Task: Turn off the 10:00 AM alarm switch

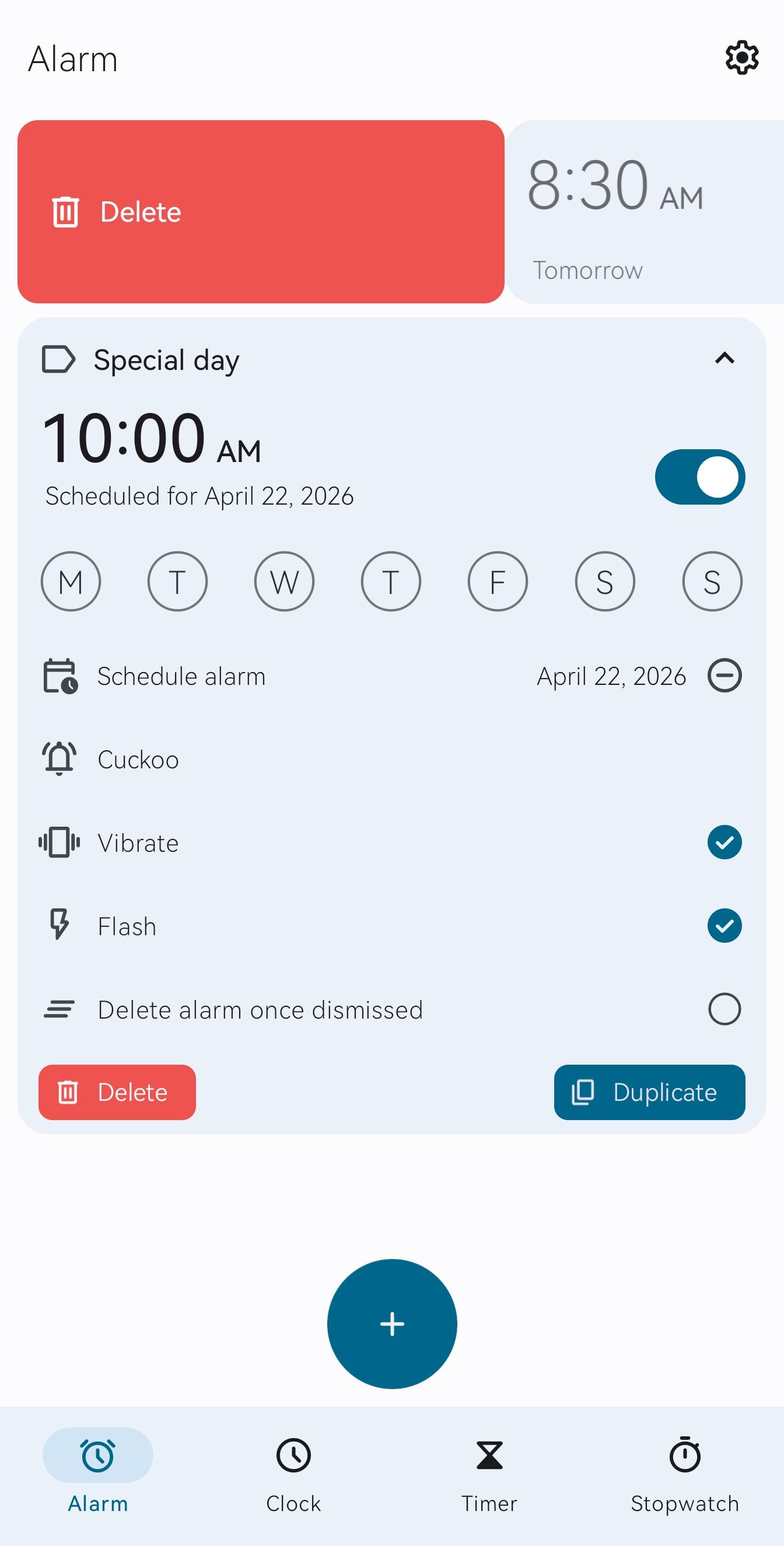Action: (699, 477)
